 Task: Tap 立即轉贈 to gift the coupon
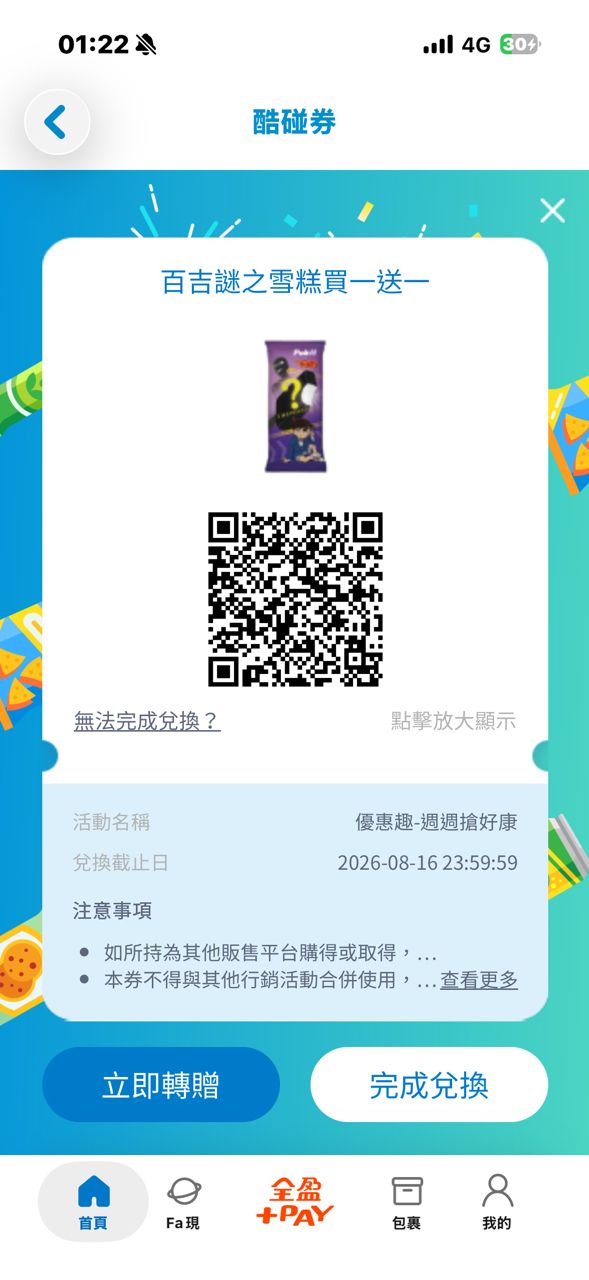click(x=161, y=1085)
